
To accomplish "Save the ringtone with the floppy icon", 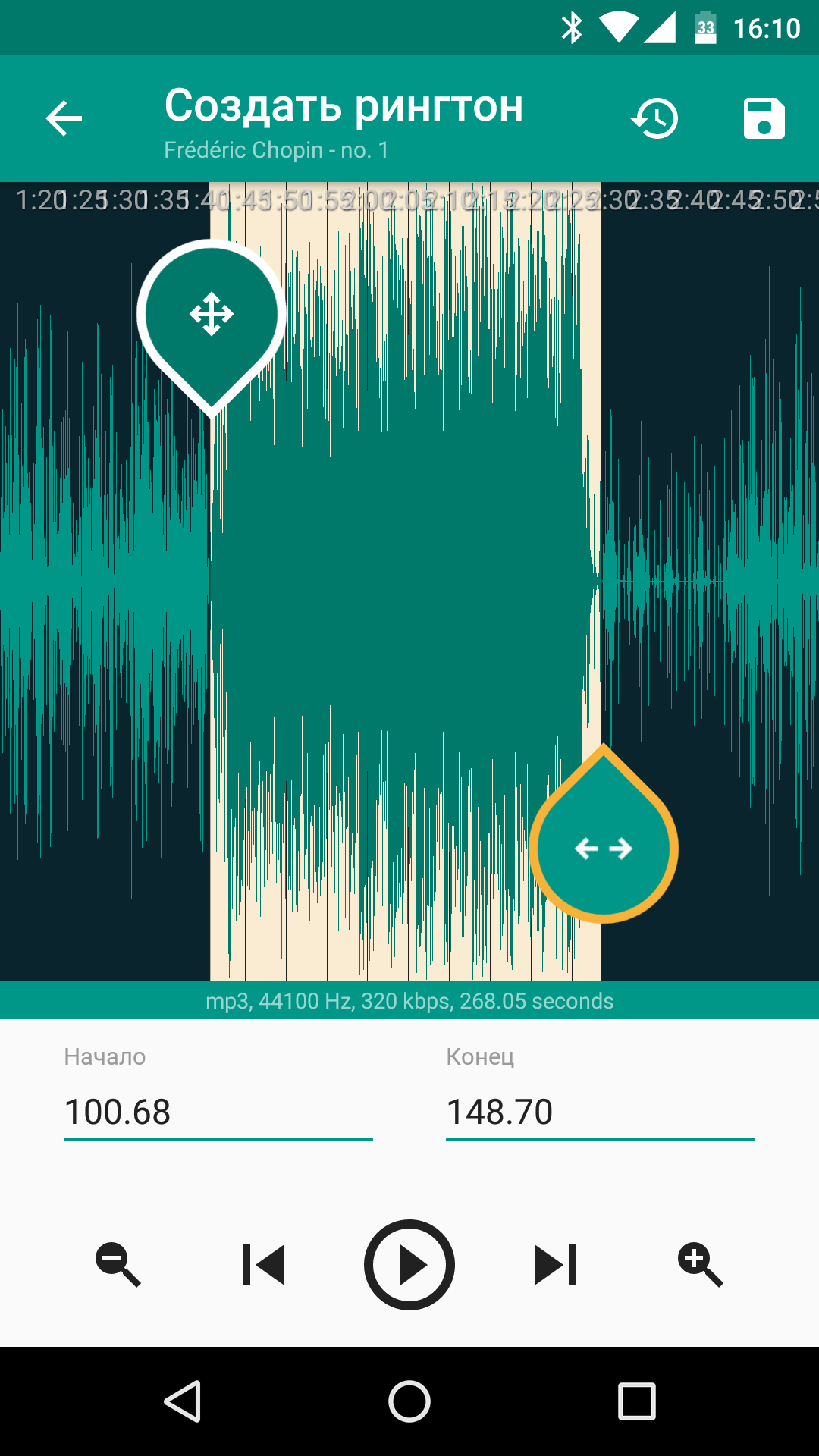I will [764, 118].
